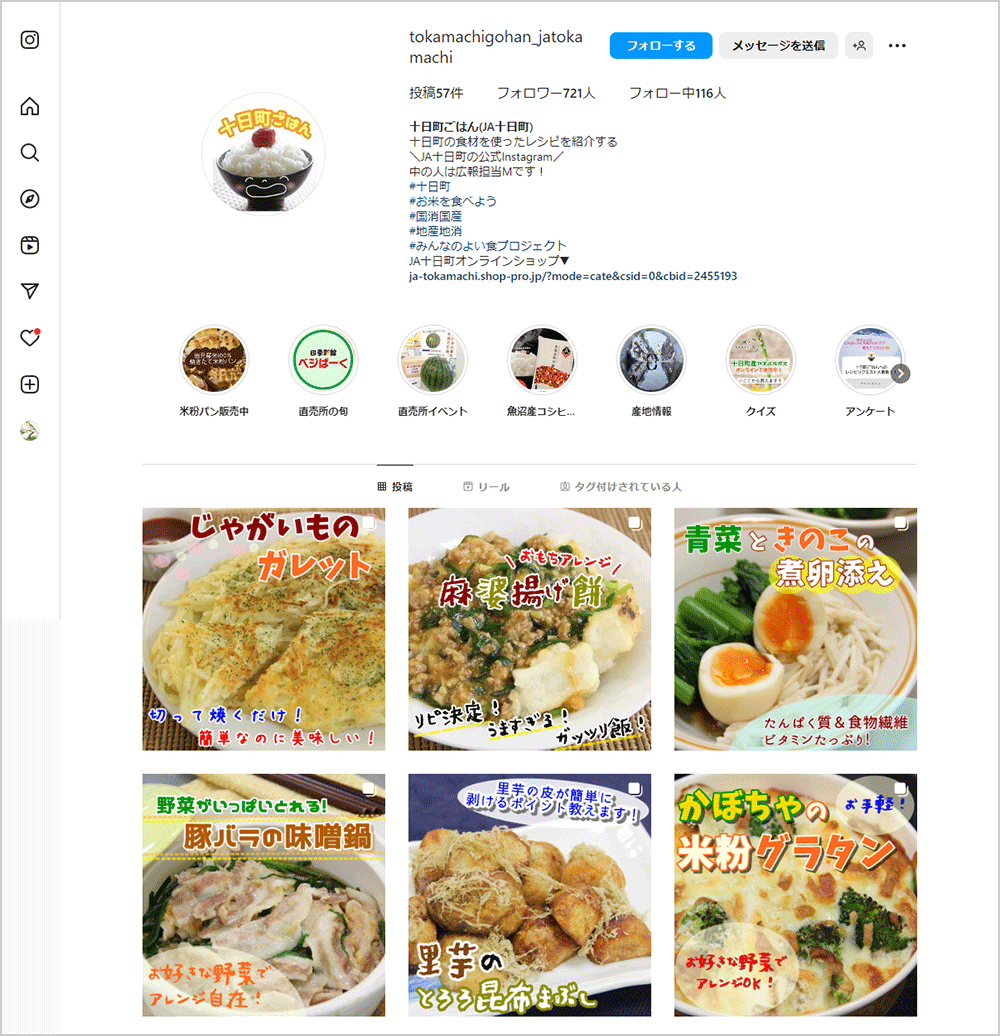This screenshot has height=1036, width=1000.
Task: Open search from the sidebar
Action: (30, 153)
